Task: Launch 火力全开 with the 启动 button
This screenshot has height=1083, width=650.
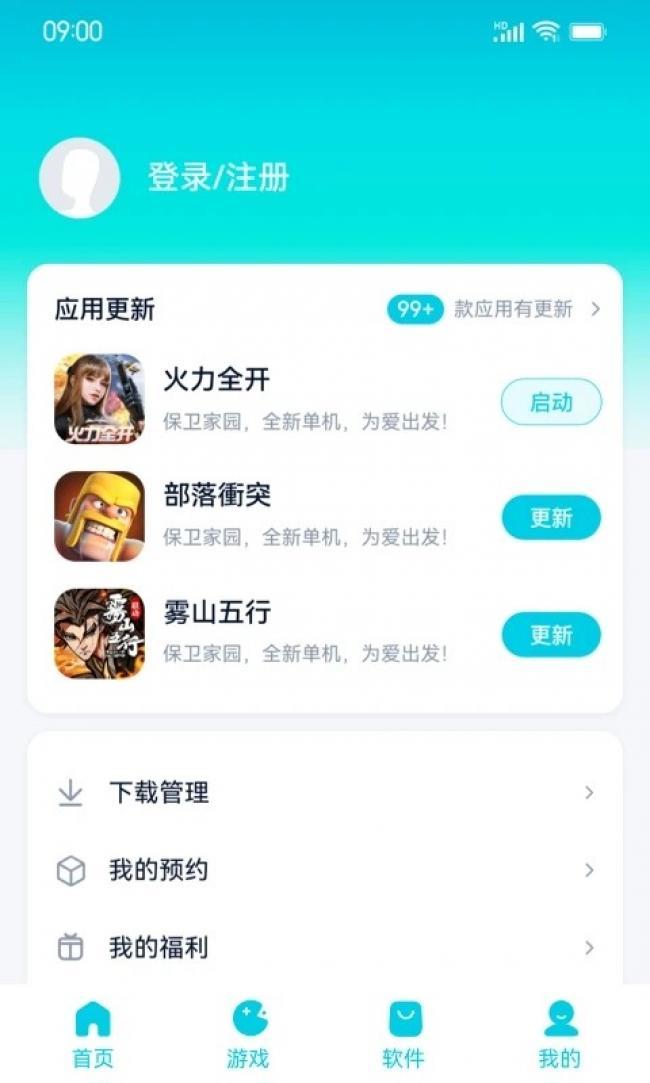Action: pos(551,403)
